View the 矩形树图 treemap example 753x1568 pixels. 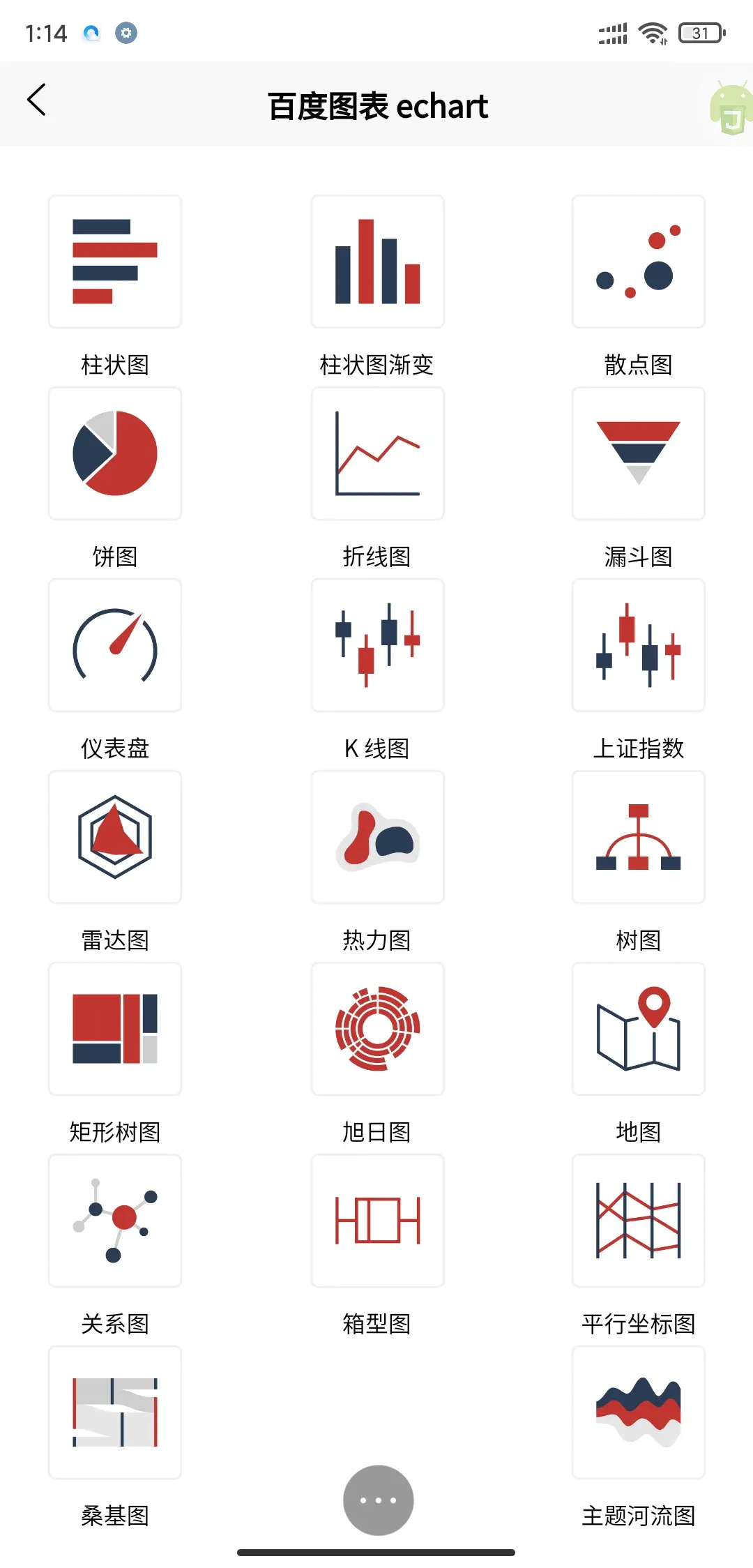pyautogui.click(x=115, y=1029)
